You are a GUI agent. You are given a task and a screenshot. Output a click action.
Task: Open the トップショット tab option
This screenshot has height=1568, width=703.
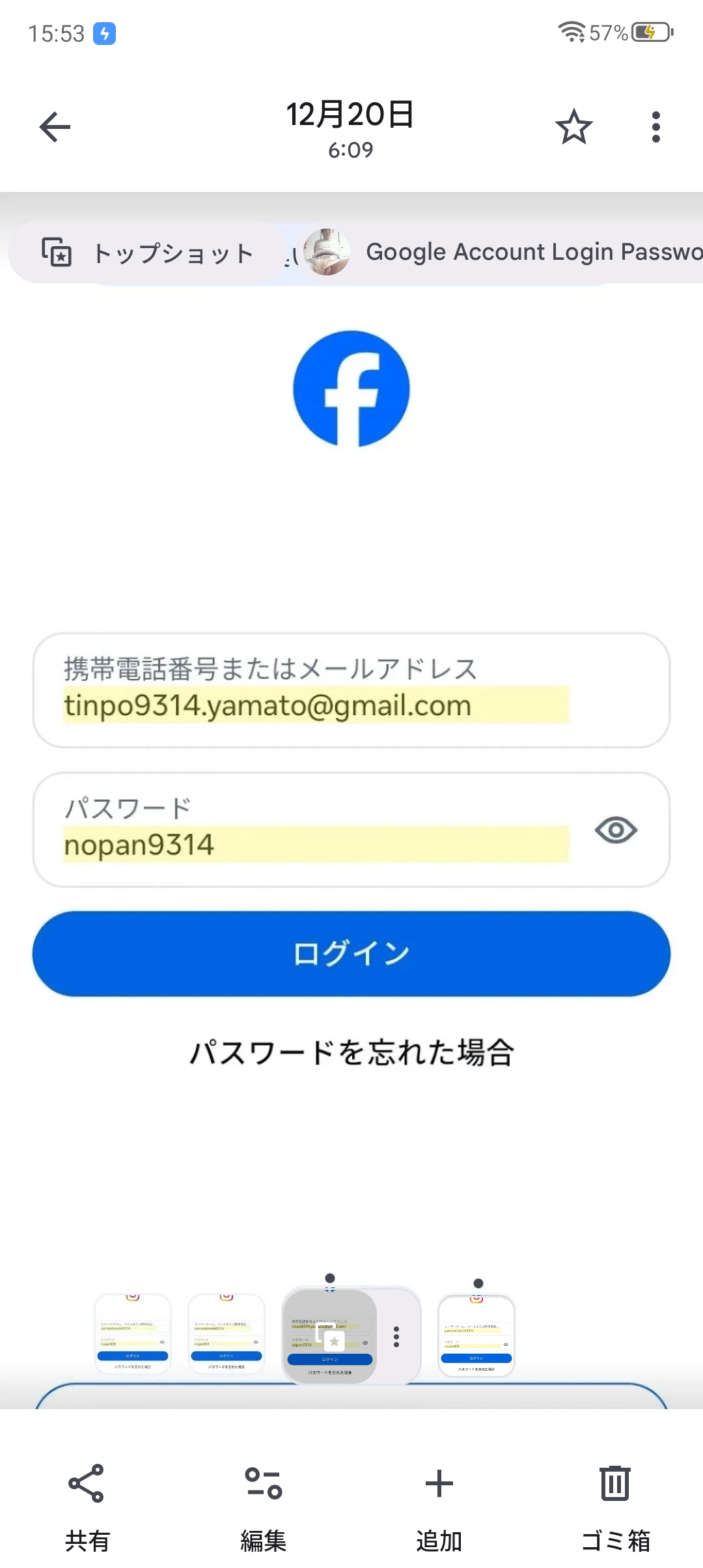pos(172,253)
